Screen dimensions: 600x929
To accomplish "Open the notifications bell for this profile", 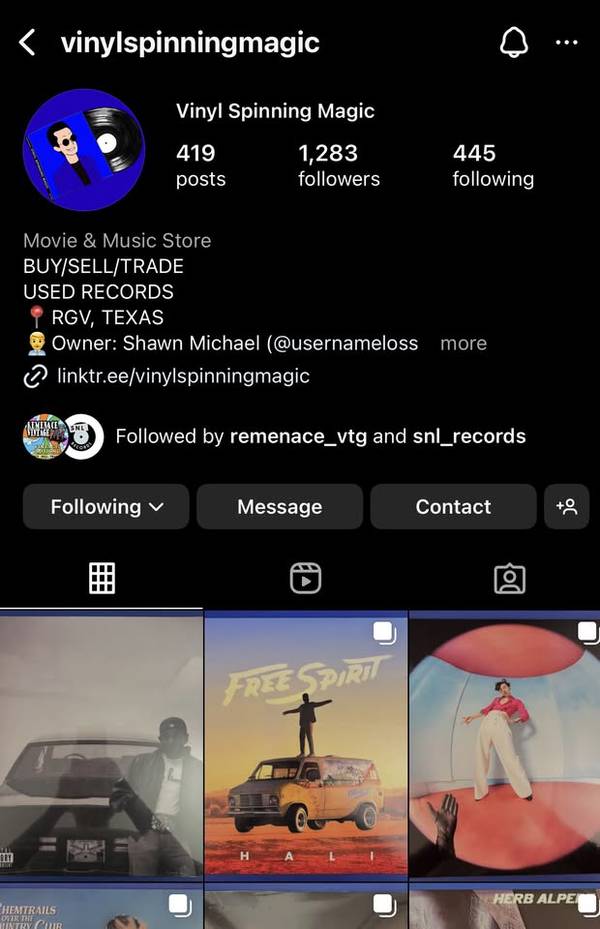I will coord(513,43).
